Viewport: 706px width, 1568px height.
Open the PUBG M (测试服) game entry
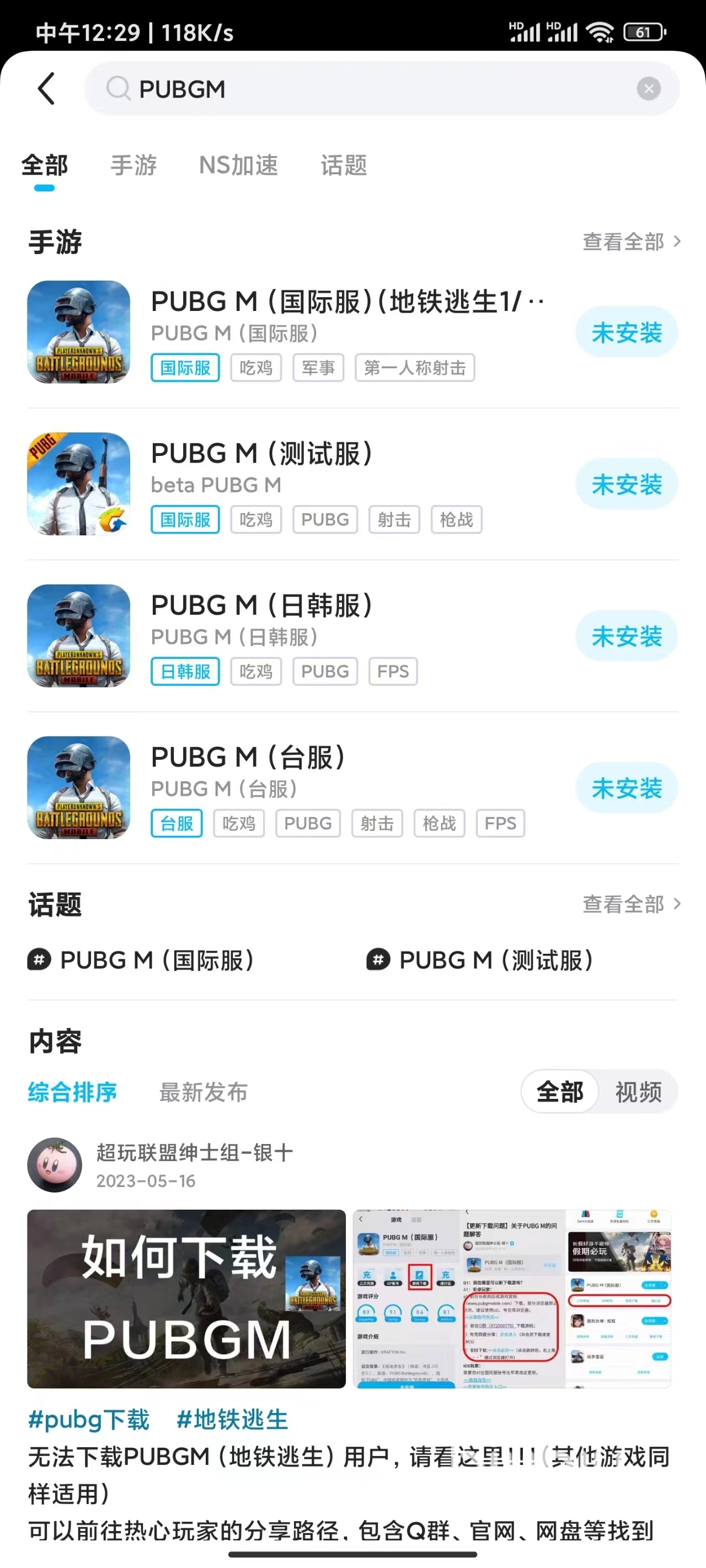pos(262,454)
